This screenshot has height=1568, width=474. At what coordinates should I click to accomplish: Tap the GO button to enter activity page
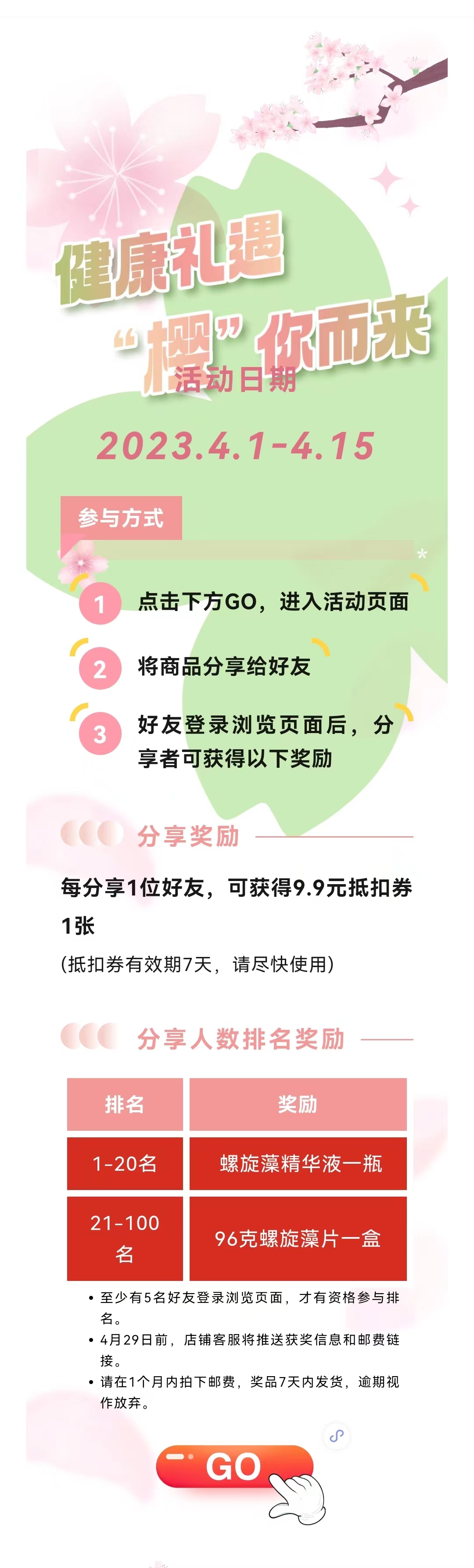[234, 1466]
